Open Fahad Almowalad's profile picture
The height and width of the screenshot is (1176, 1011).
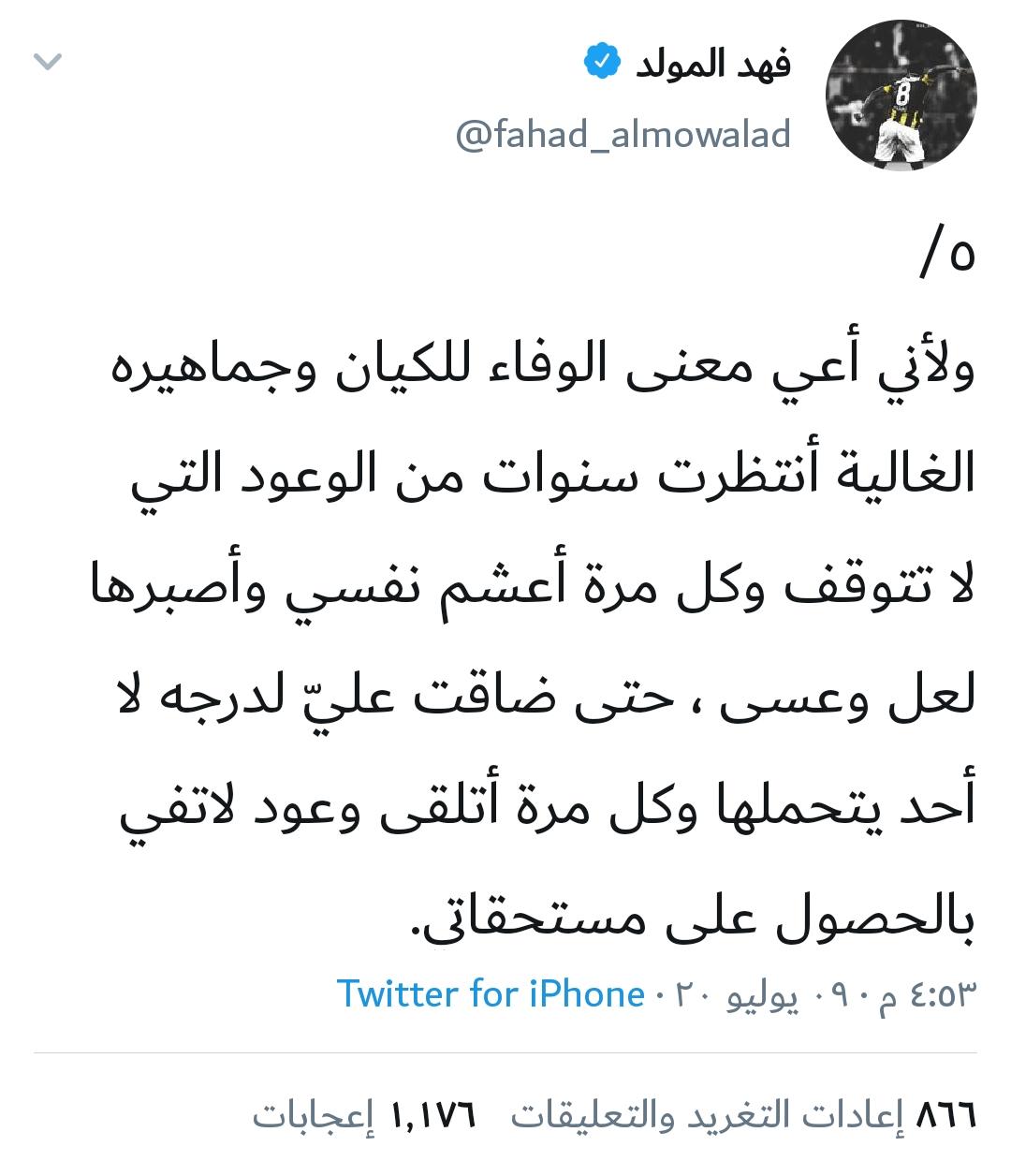tap(901, 95)
